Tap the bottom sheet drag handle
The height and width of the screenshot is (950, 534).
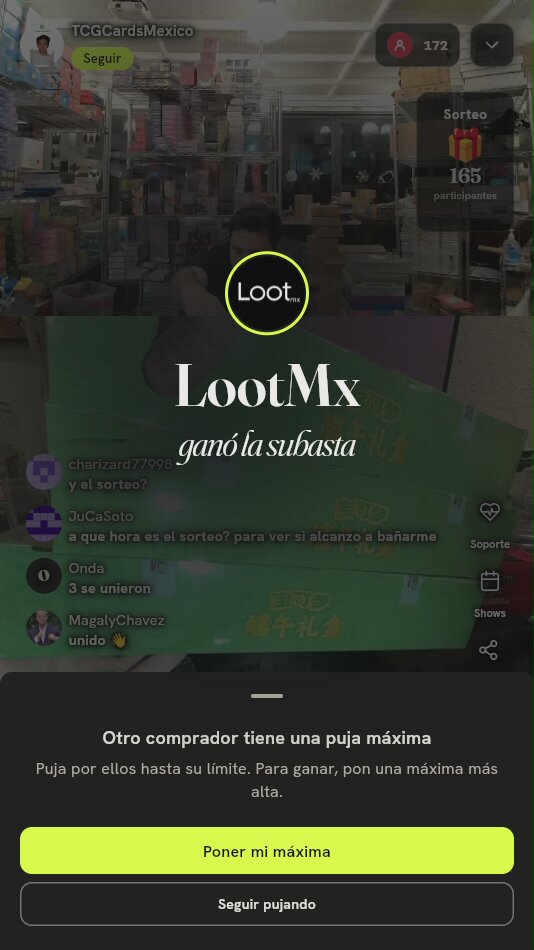click(267, 696)
